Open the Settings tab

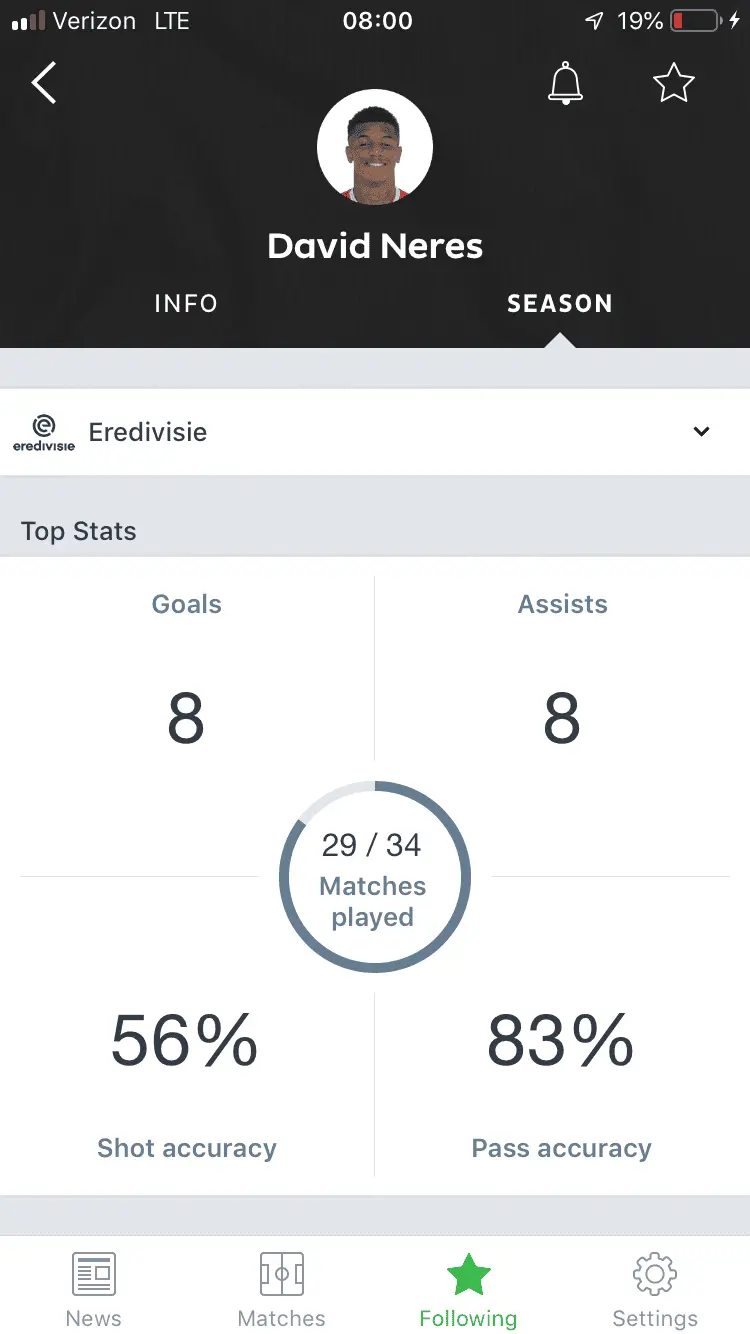655,1289
